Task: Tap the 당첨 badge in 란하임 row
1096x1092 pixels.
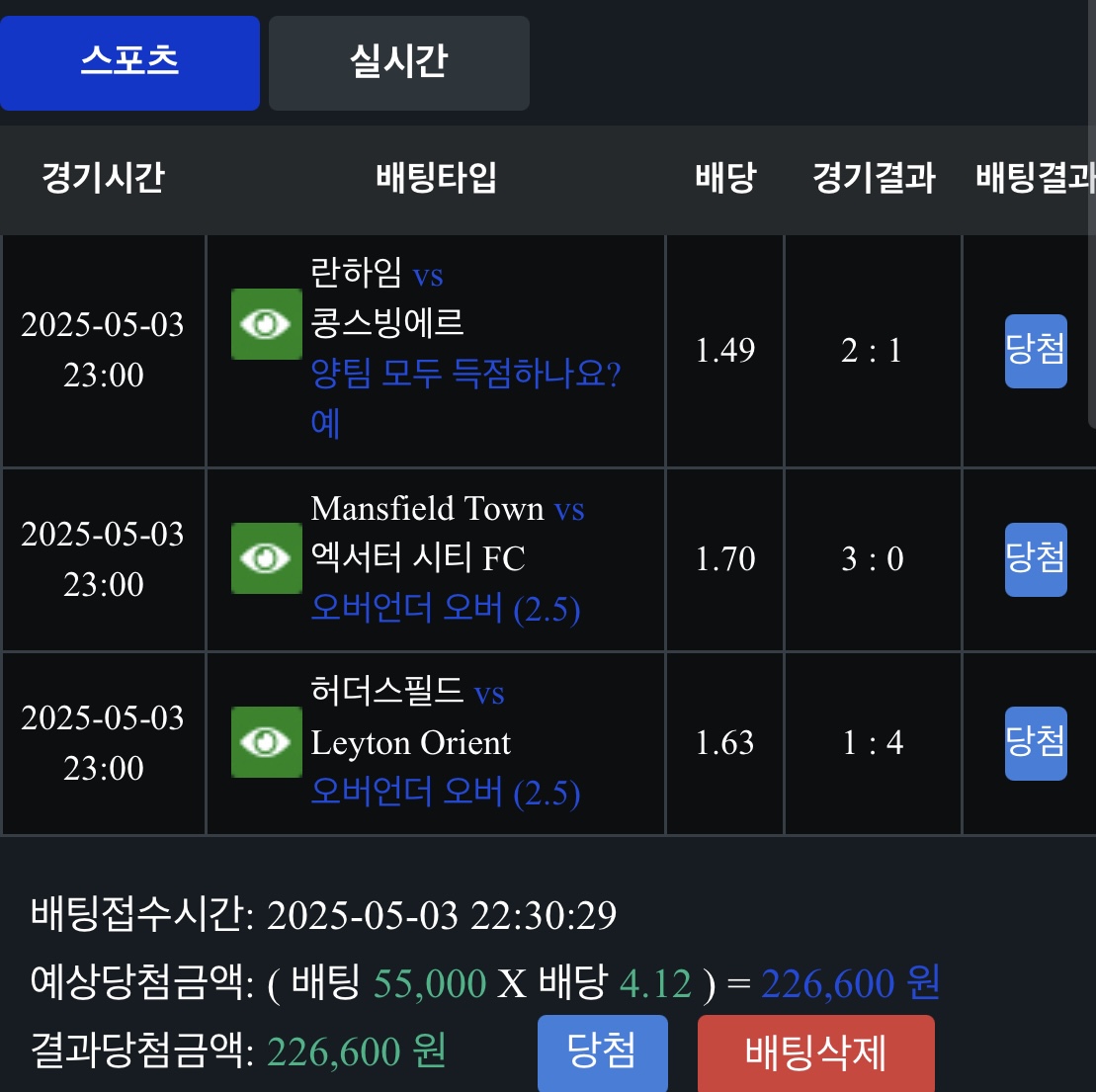Action: point(1035,351)
